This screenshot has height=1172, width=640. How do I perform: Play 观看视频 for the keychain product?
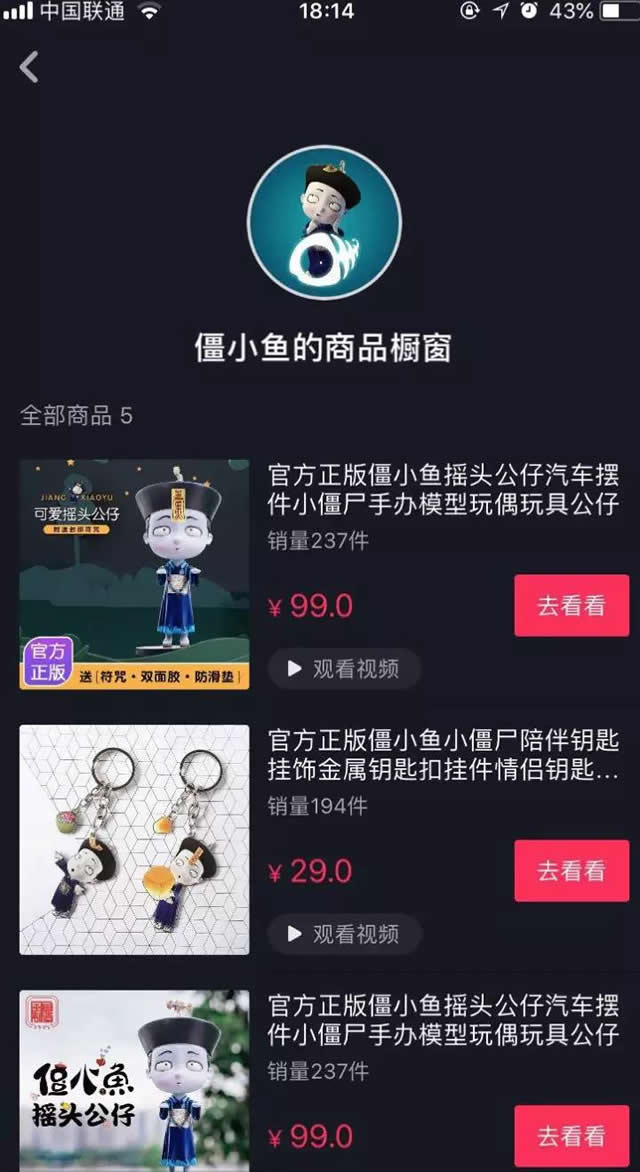344,934
